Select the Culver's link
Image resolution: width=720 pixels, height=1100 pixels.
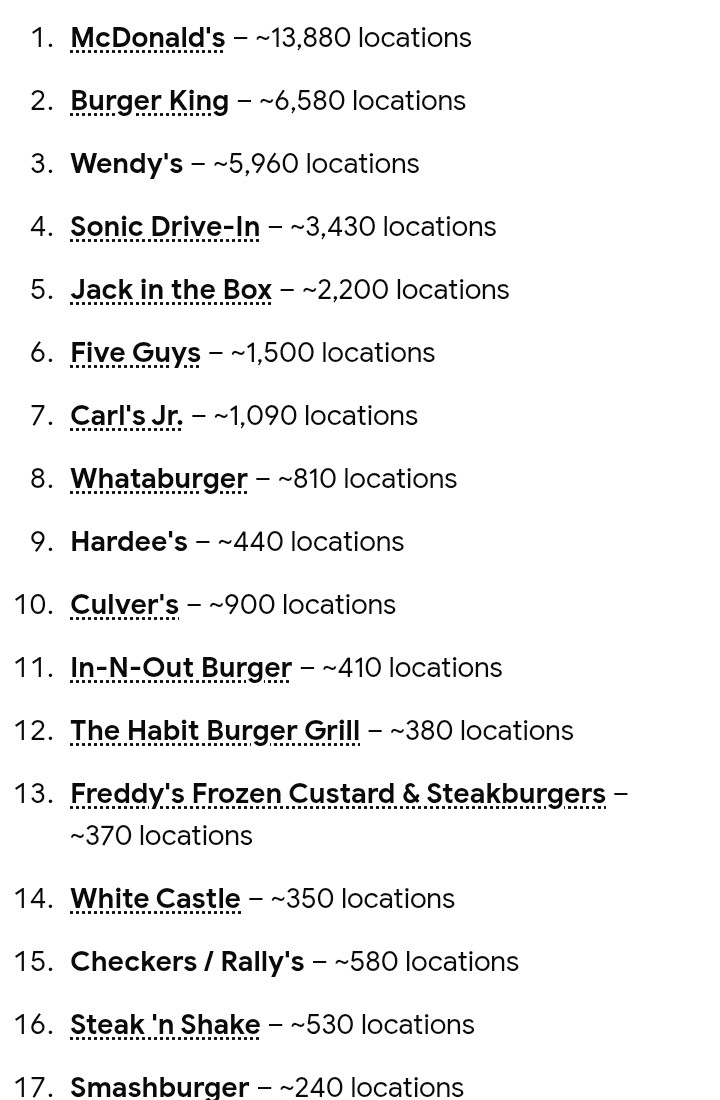(x=125, y=605)
